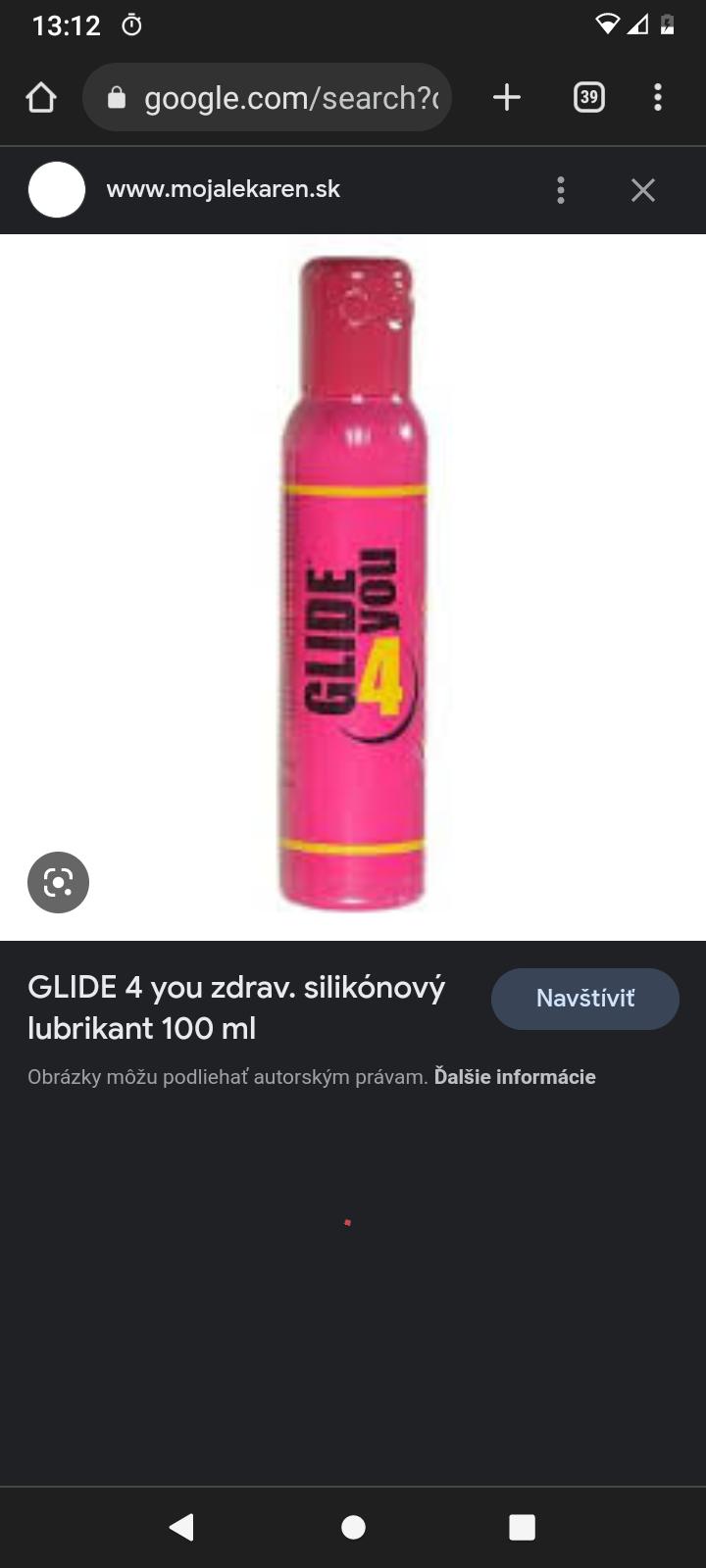
Task: Close the image preview
Action: point(642,190)
